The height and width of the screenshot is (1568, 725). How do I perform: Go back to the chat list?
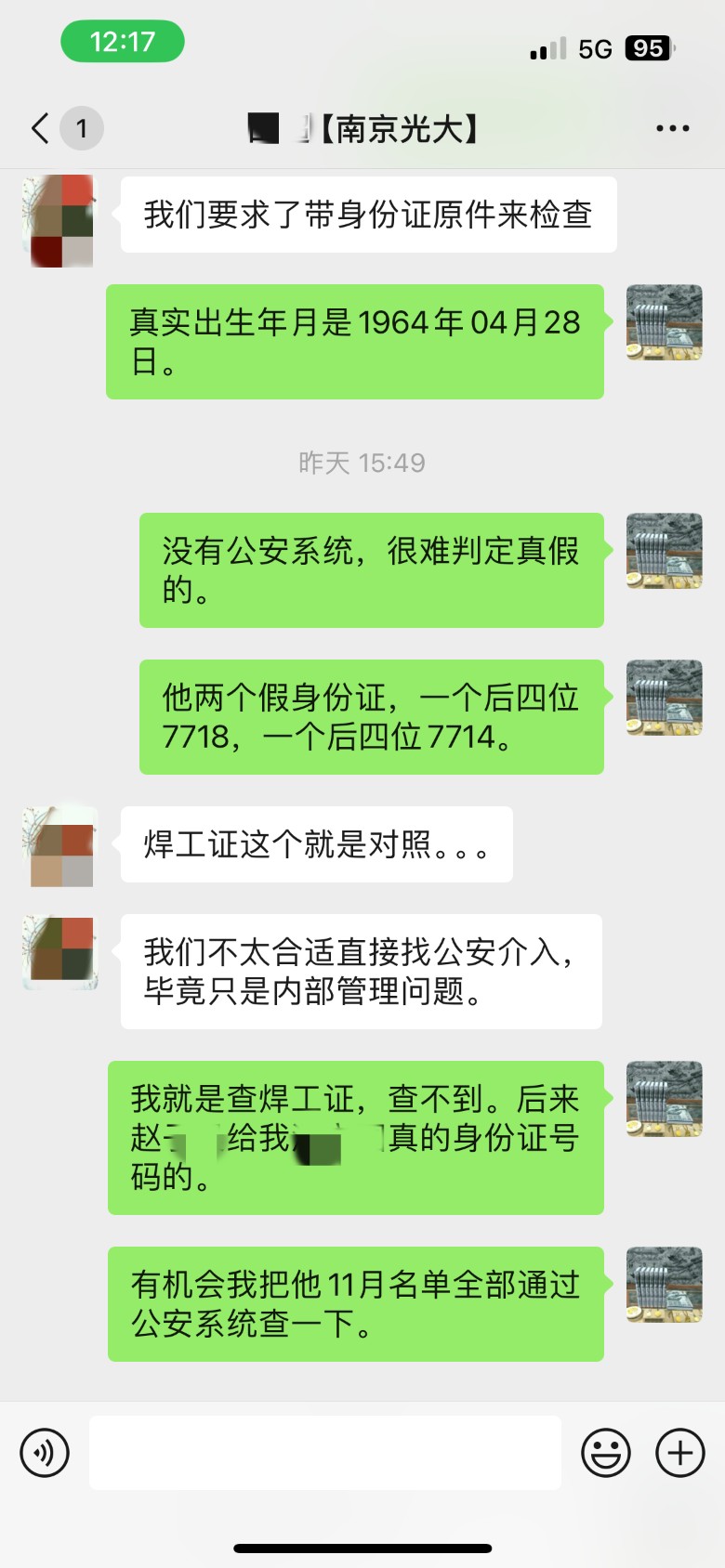pos(41,128)
